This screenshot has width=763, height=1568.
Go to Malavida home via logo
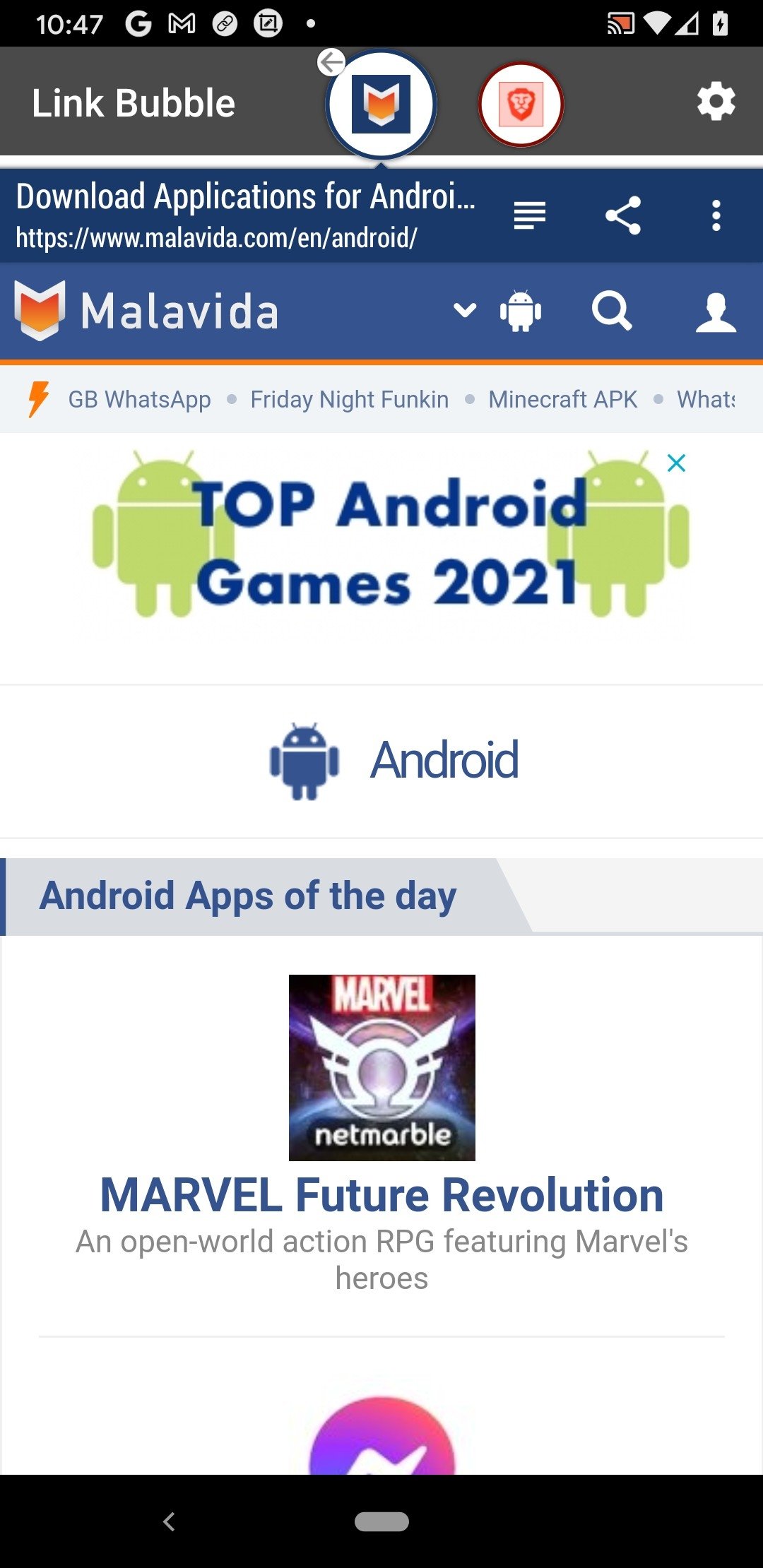[x=146, y=311]
